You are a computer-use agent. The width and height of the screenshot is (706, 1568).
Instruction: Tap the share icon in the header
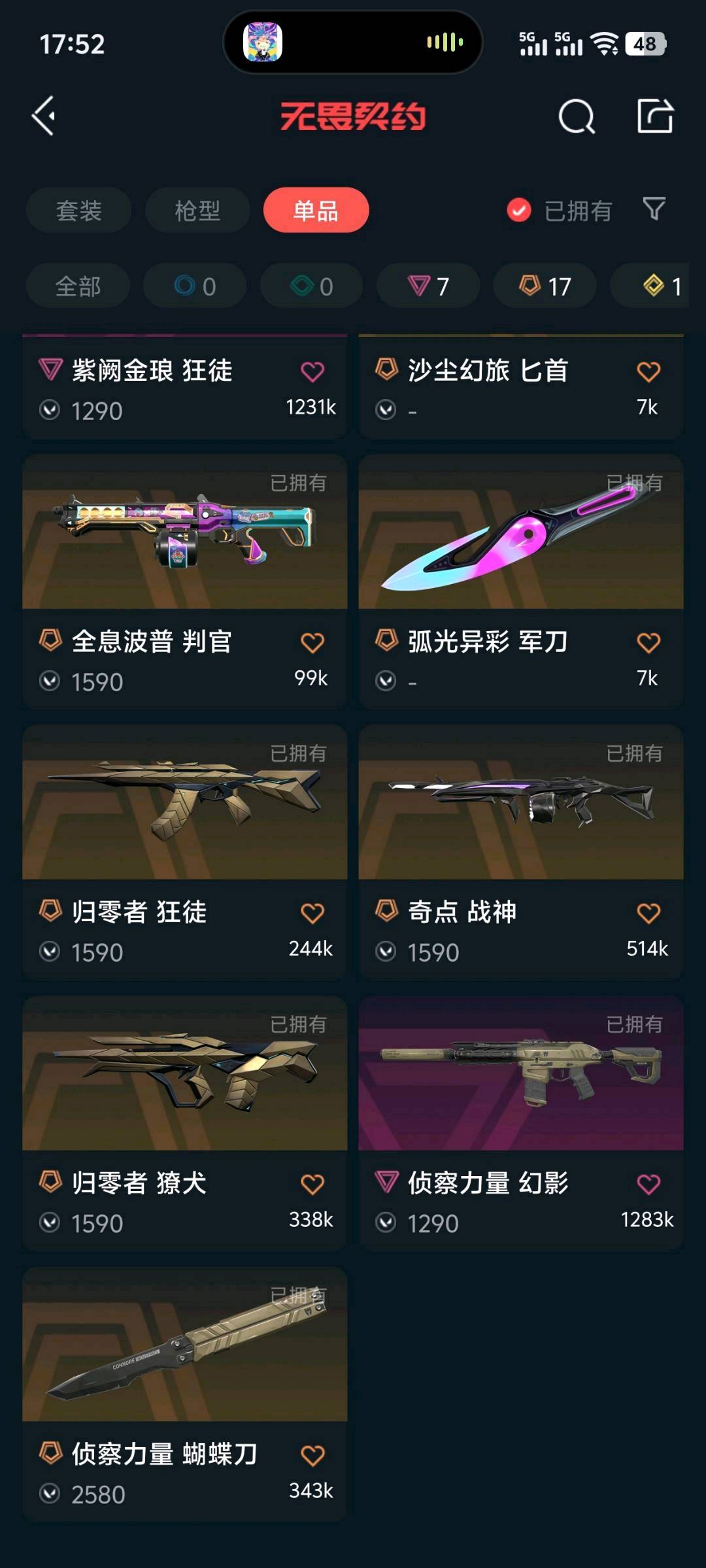click(656, 116)
